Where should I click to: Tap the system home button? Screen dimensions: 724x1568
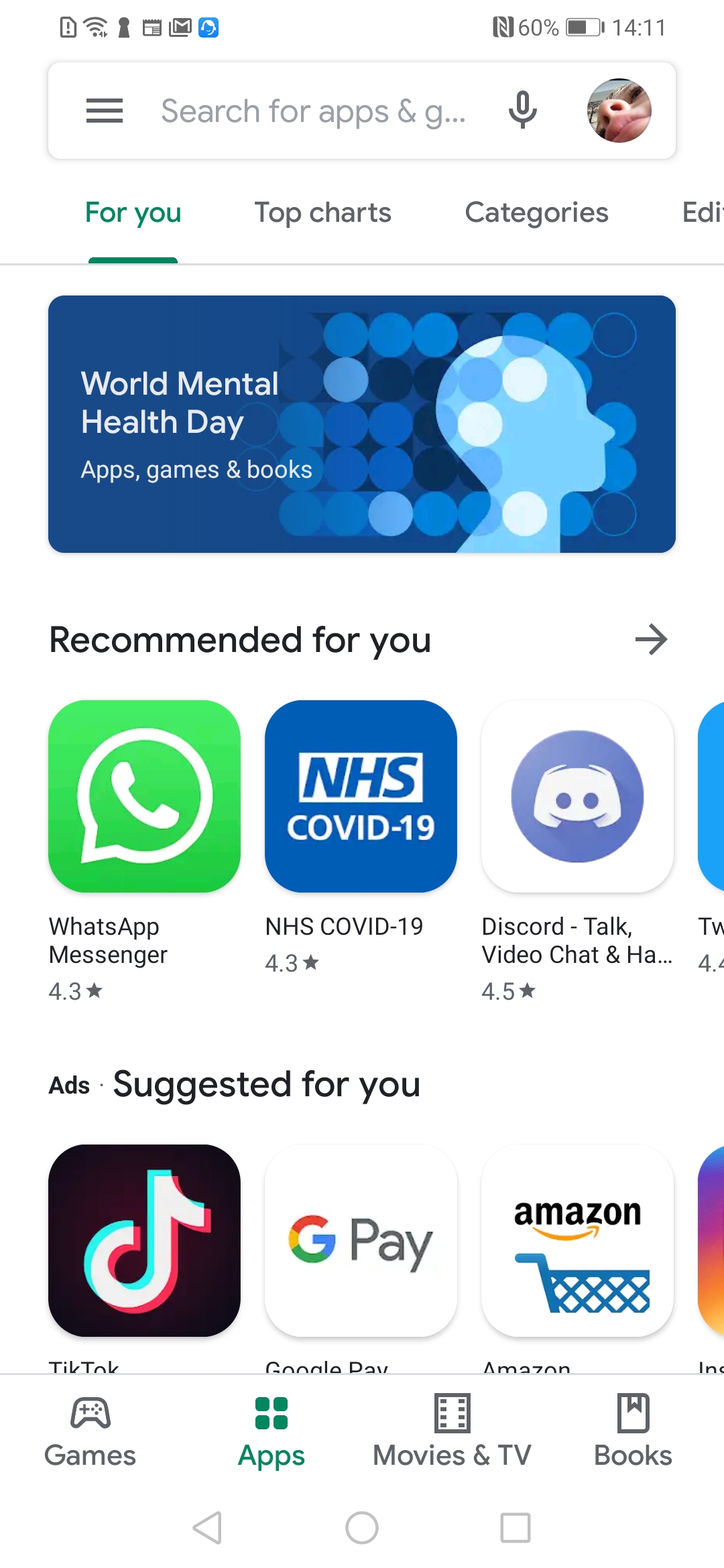[x=362, y=1528]
